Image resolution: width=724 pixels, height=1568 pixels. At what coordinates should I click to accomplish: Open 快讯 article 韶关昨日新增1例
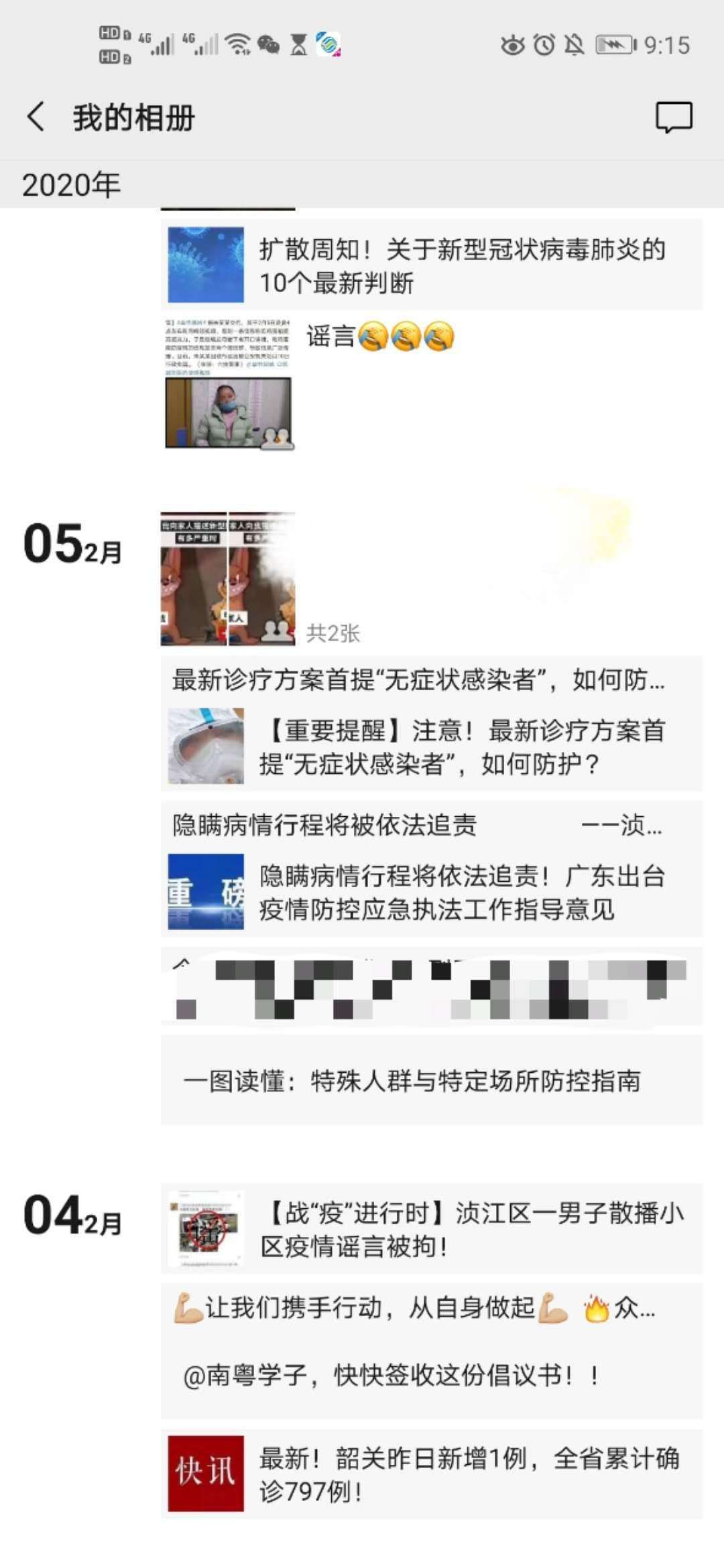(432, 1474)
